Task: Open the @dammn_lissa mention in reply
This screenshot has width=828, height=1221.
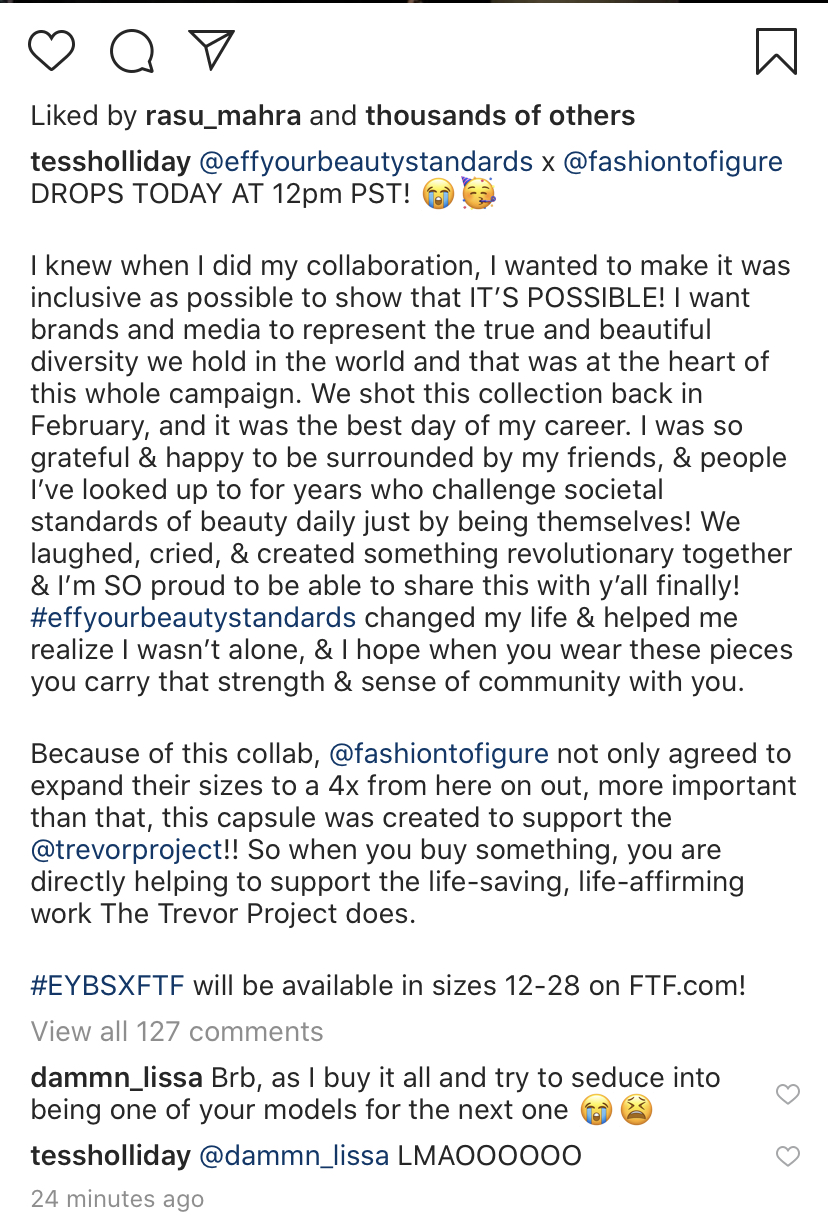Action: click(294, 1156)
